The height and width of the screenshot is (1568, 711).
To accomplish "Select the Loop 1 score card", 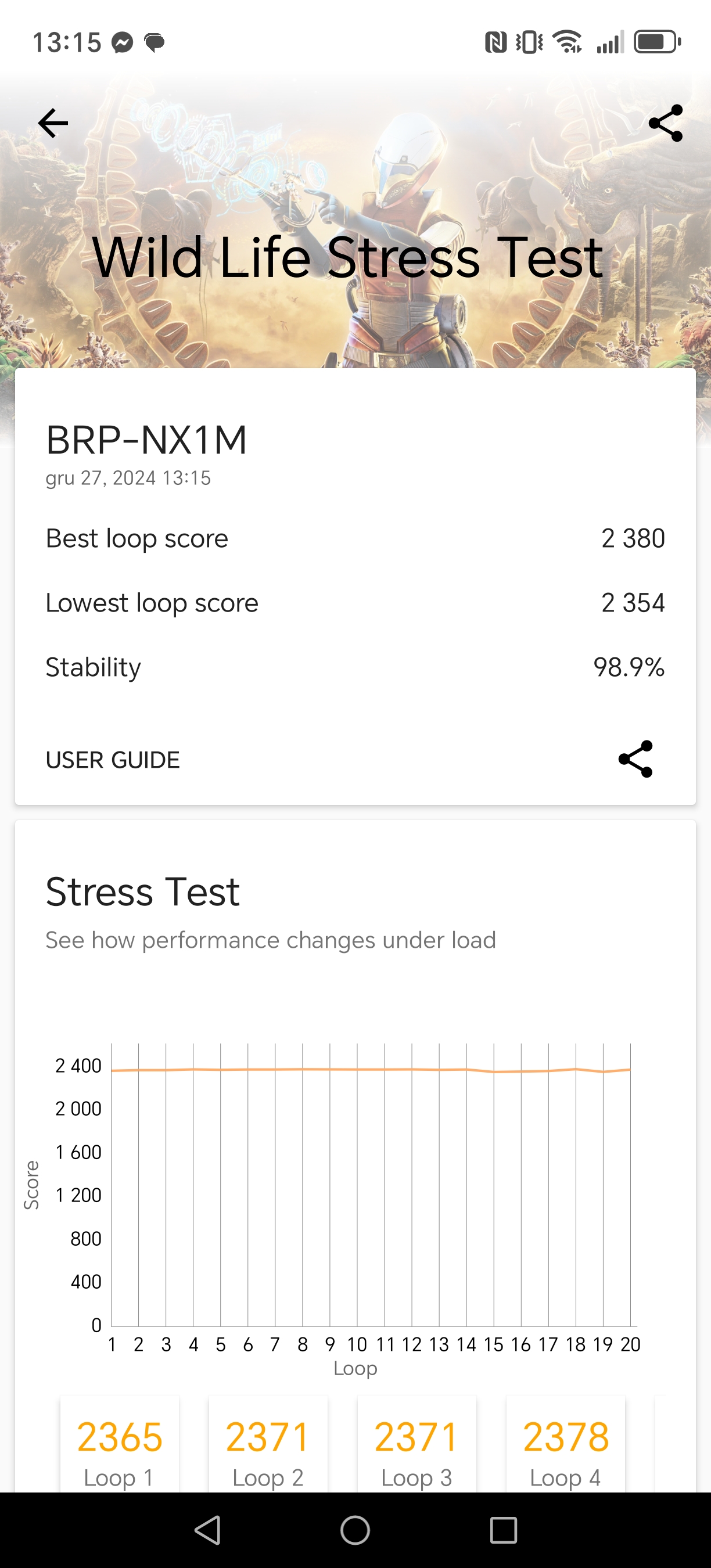I will [x=119, y=1444].
